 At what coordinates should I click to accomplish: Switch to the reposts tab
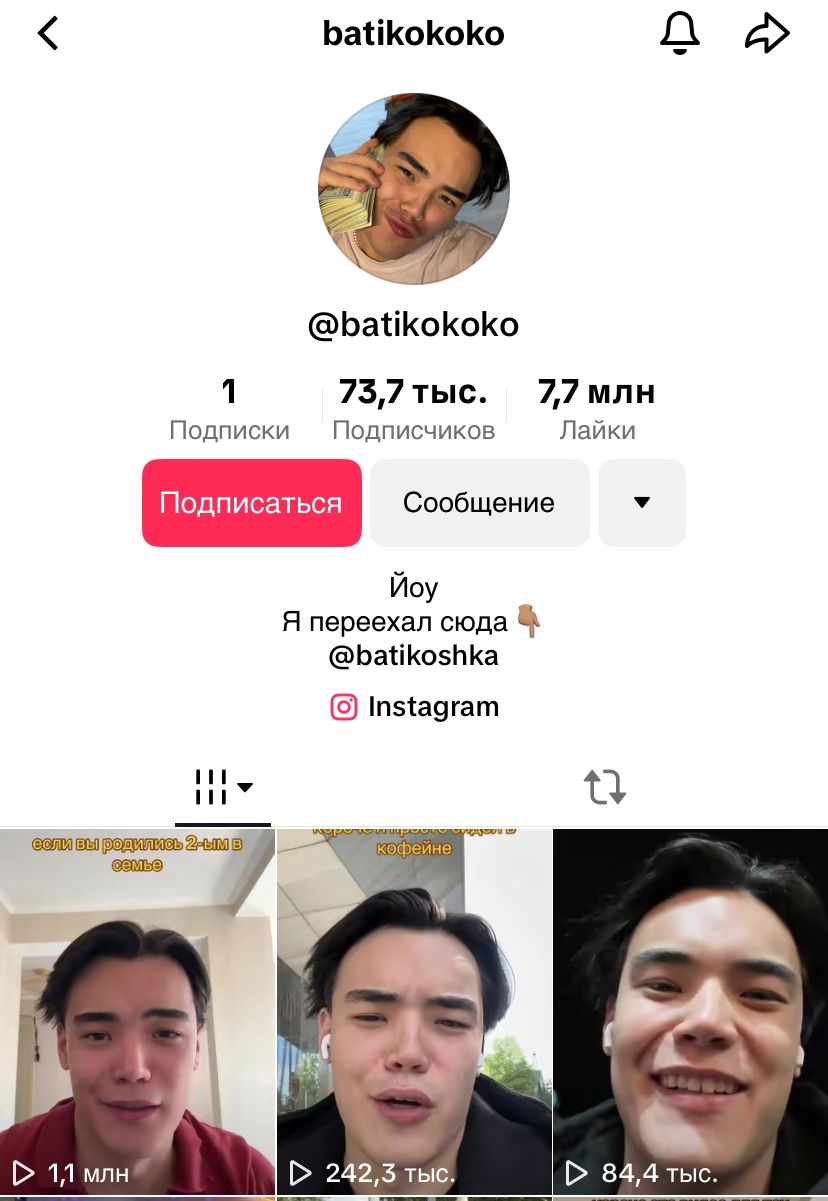pos(605,787)
